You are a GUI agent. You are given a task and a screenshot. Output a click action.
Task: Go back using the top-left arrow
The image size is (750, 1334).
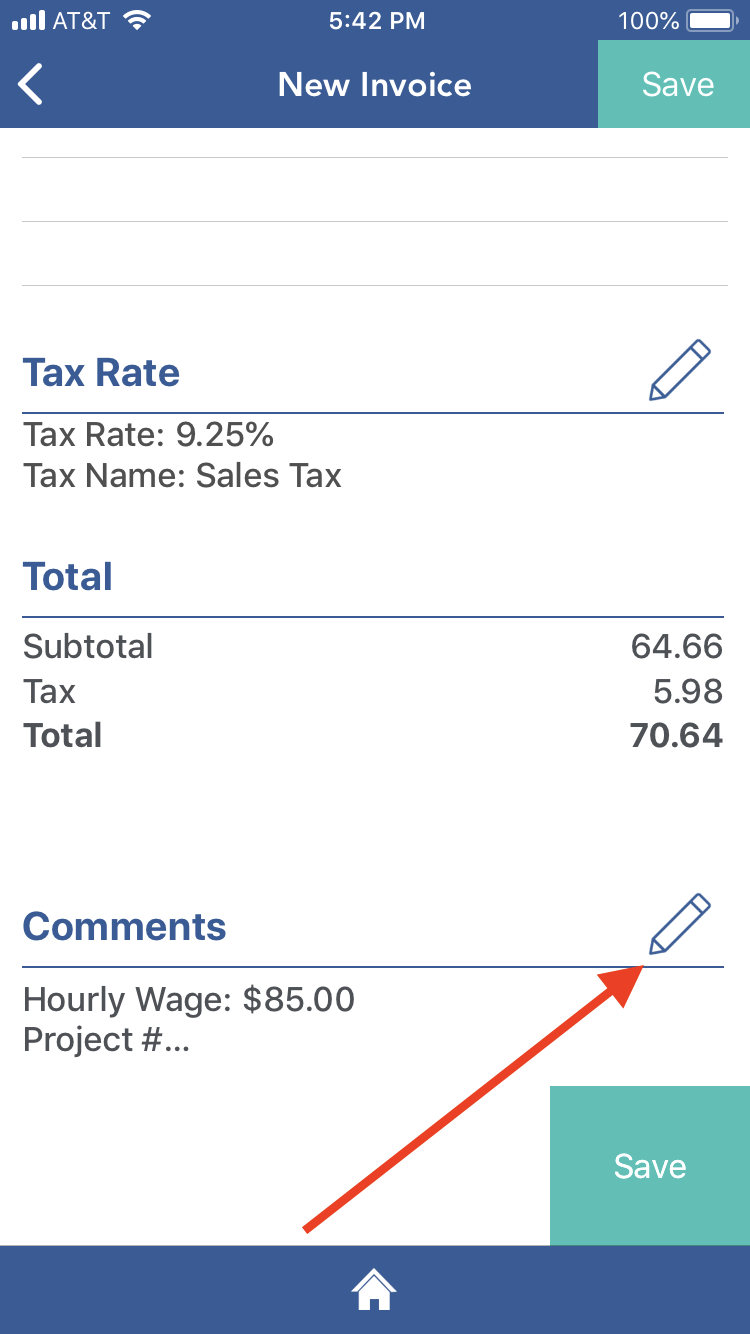click(x=31, y=84)
